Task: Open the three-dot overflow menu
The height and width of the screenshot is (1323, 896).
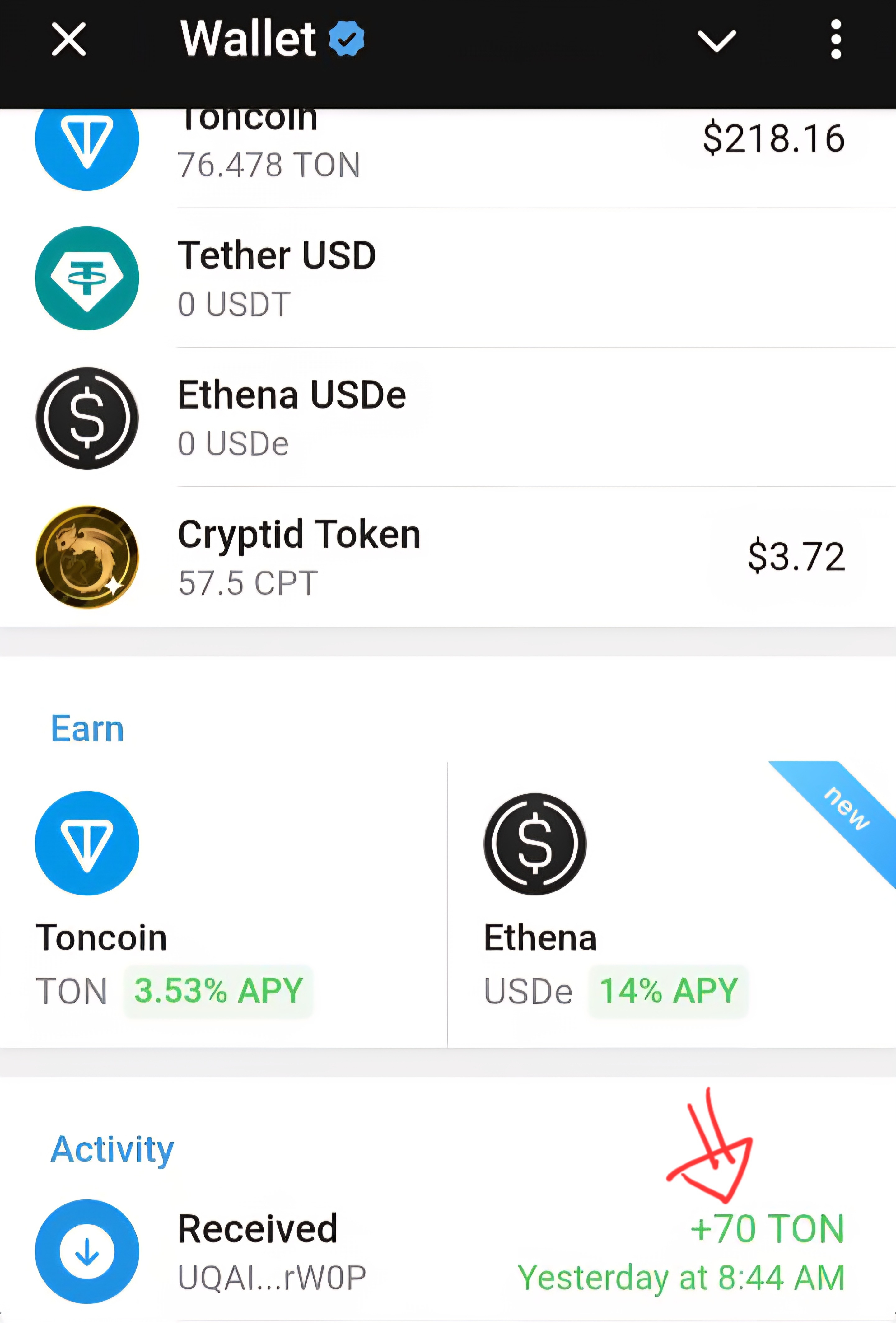Action: coord(835,39)
